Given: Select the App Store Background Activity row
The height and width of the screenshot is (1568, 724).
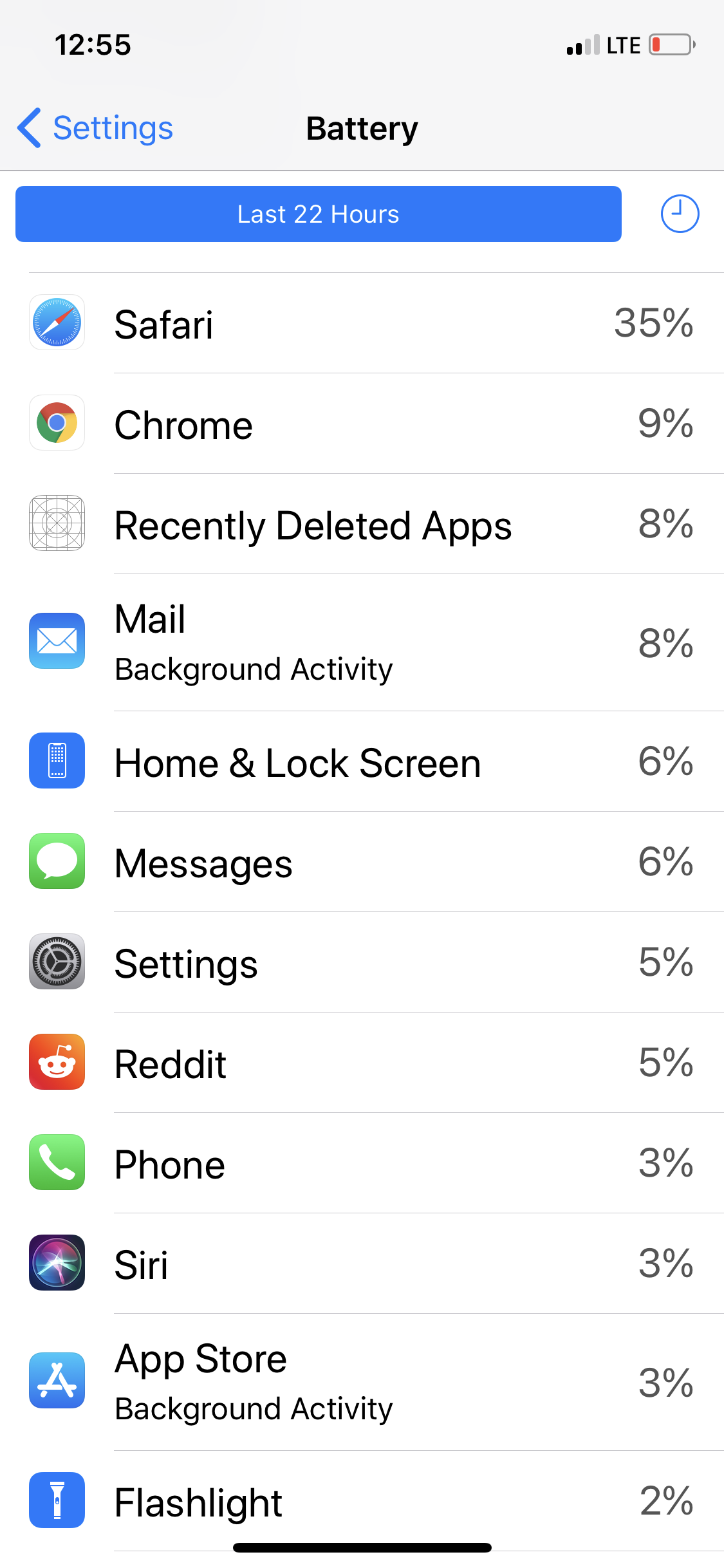Looking at the screenshot, I should (x=362, y=1382).
